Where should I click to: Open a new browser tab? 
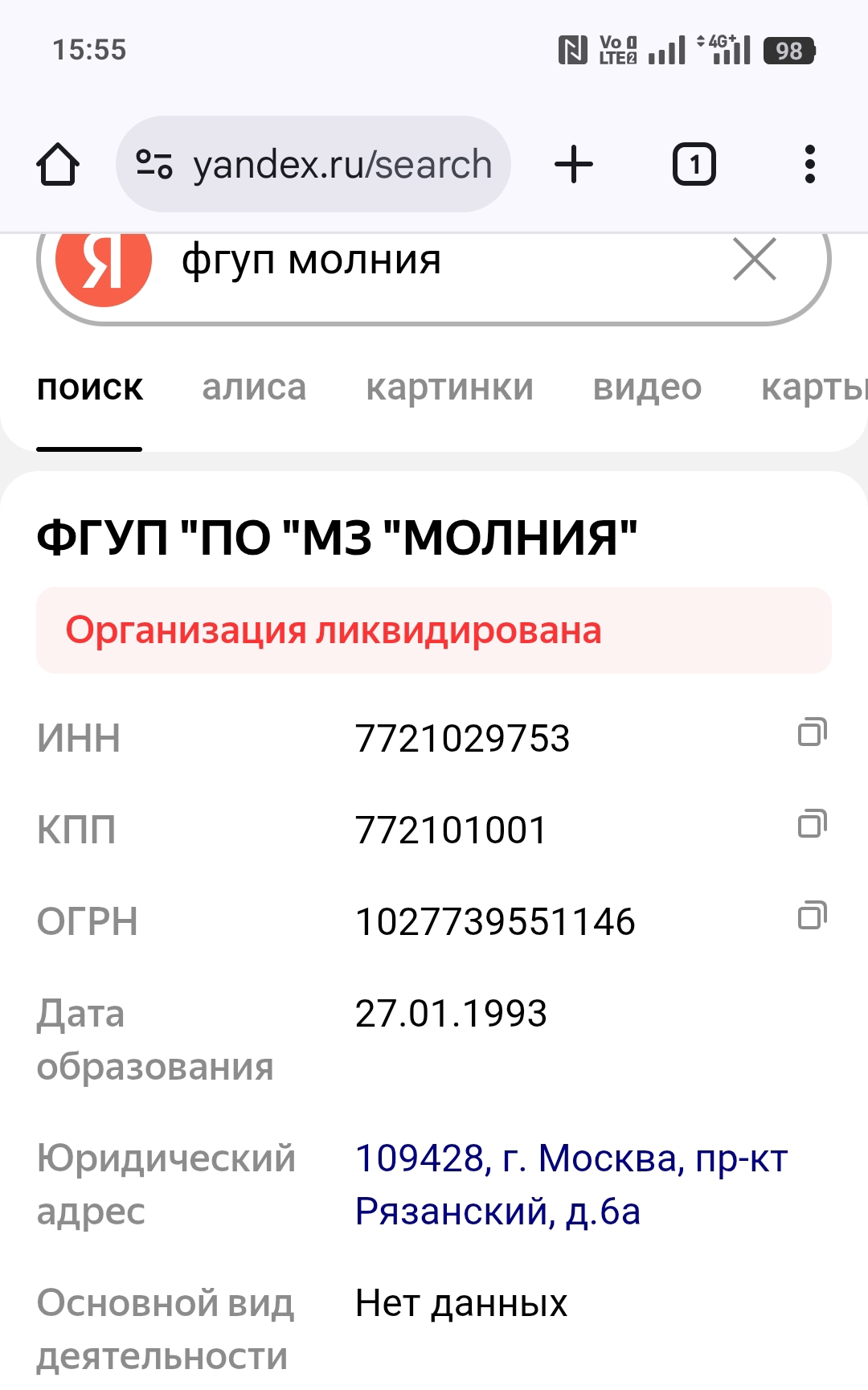[574, 165]
